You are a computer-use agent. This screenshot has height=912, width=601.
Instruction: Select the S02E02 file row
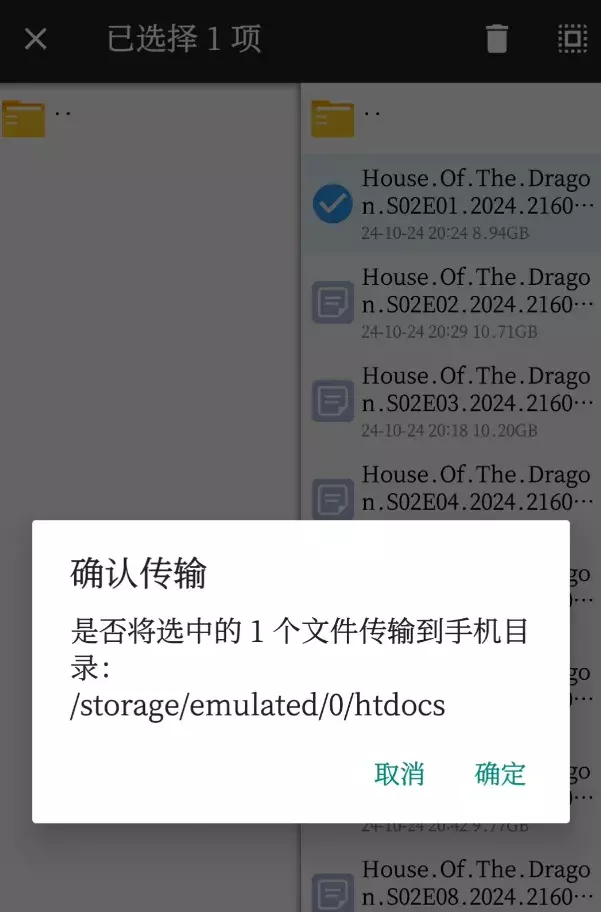[x=450, y=302]
